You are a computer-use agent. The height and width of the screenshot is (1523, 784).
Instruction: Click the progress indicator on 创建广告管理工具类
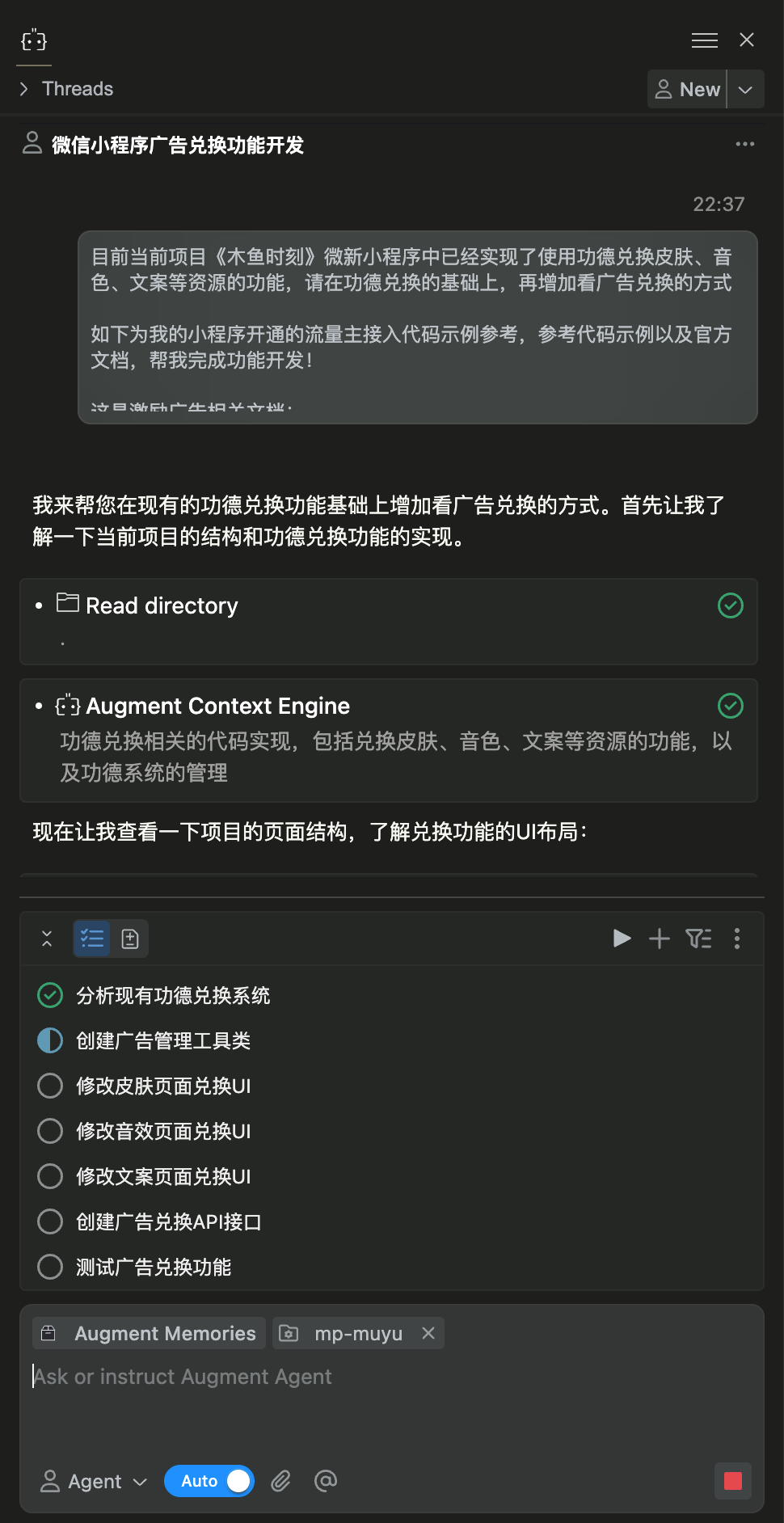point(49,1040)
